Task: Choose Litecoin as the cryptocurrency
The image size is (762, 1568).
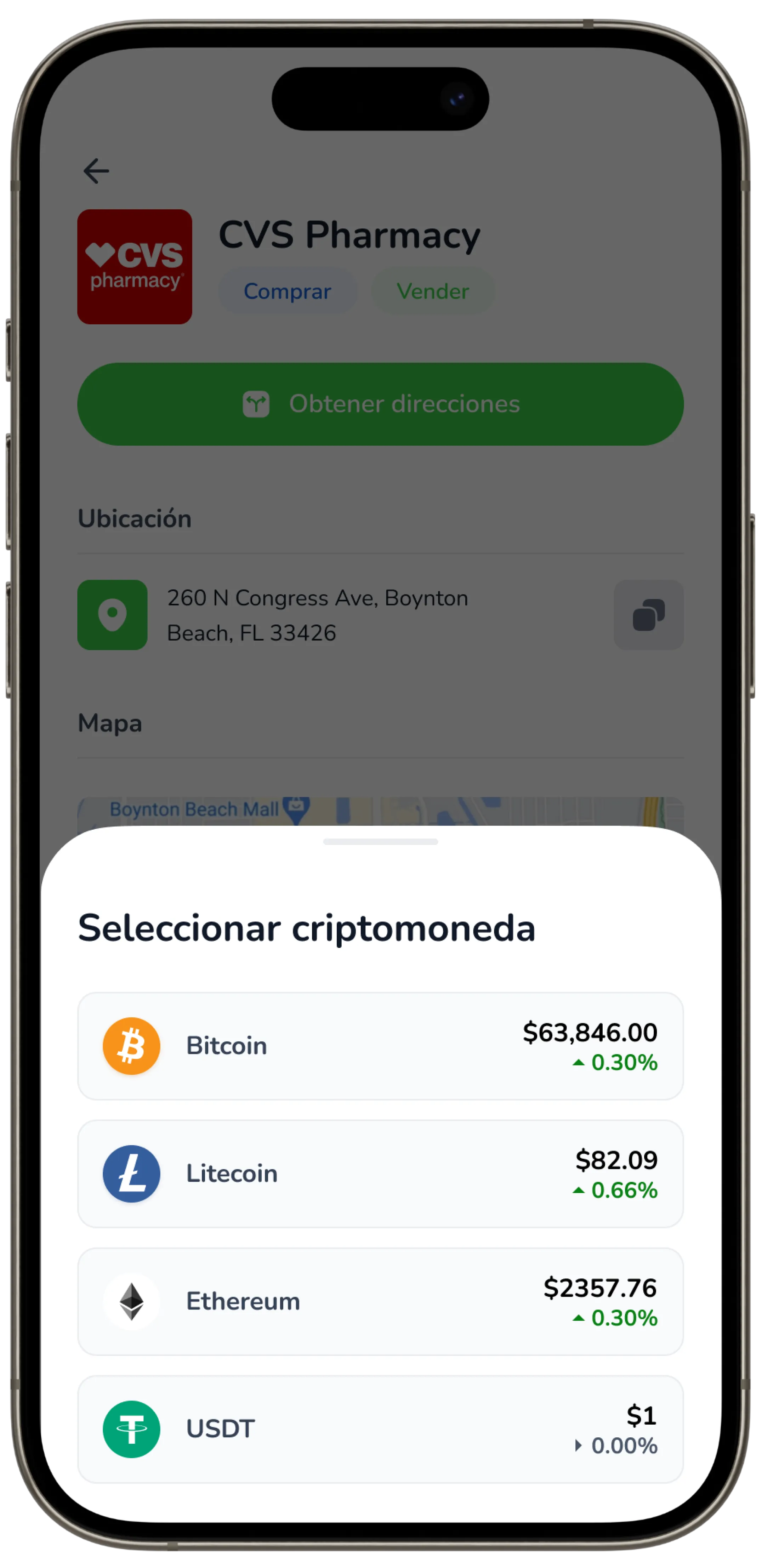Action: point(380,1174)
